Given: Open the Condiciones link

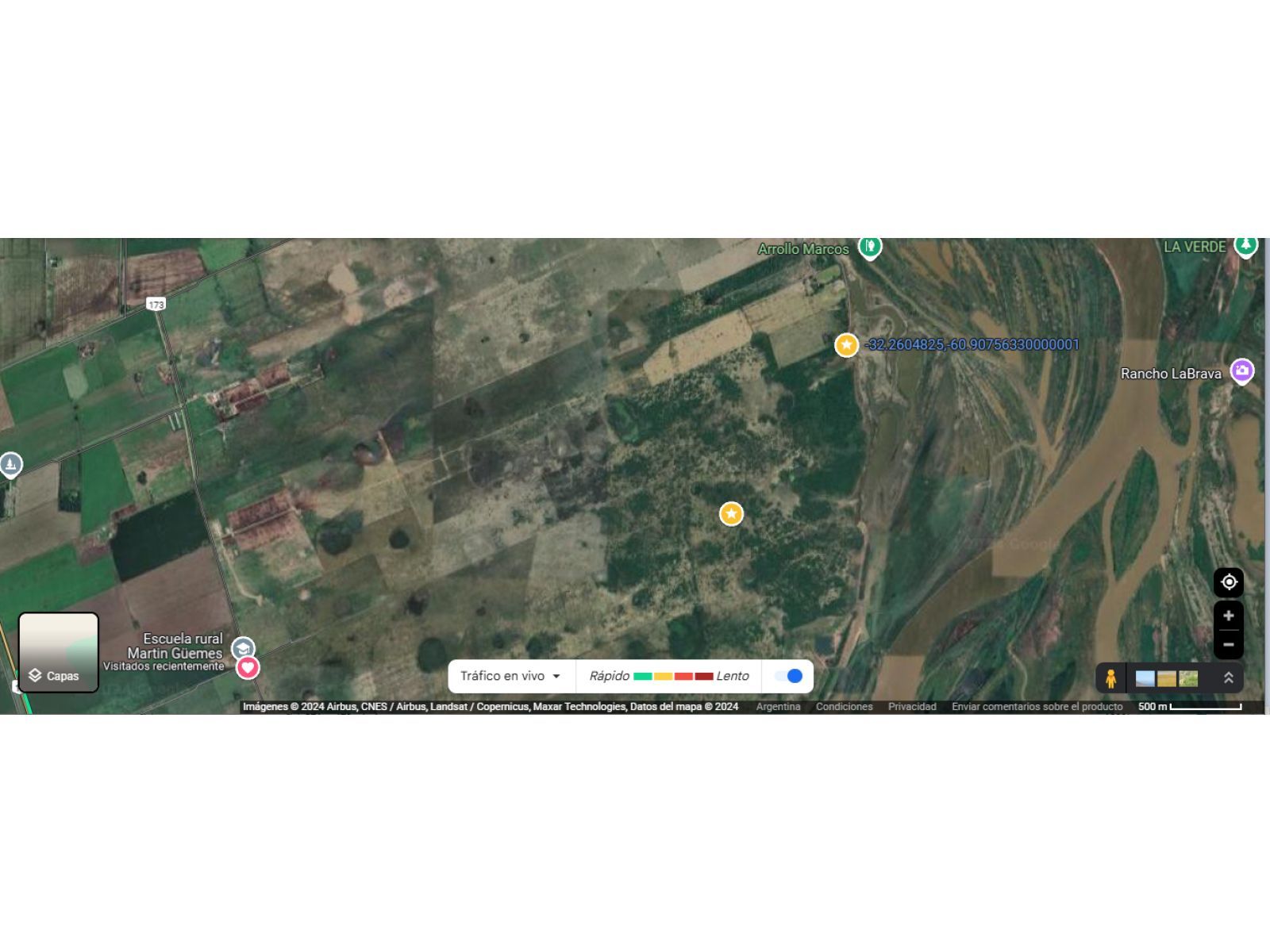Looking at the screenshot, I should (844, 707).
